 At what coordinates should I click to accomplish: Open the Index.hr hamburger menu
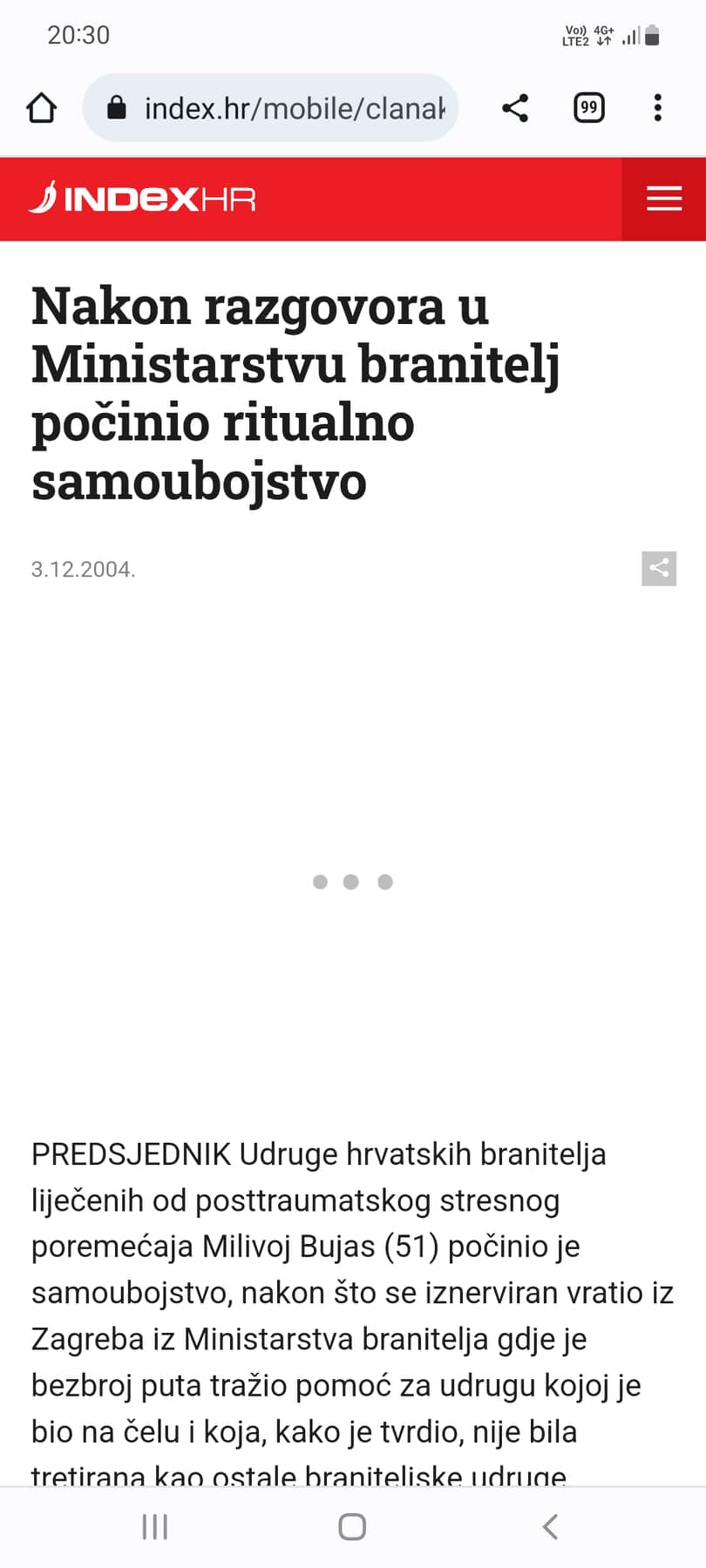tap(664, 199)
